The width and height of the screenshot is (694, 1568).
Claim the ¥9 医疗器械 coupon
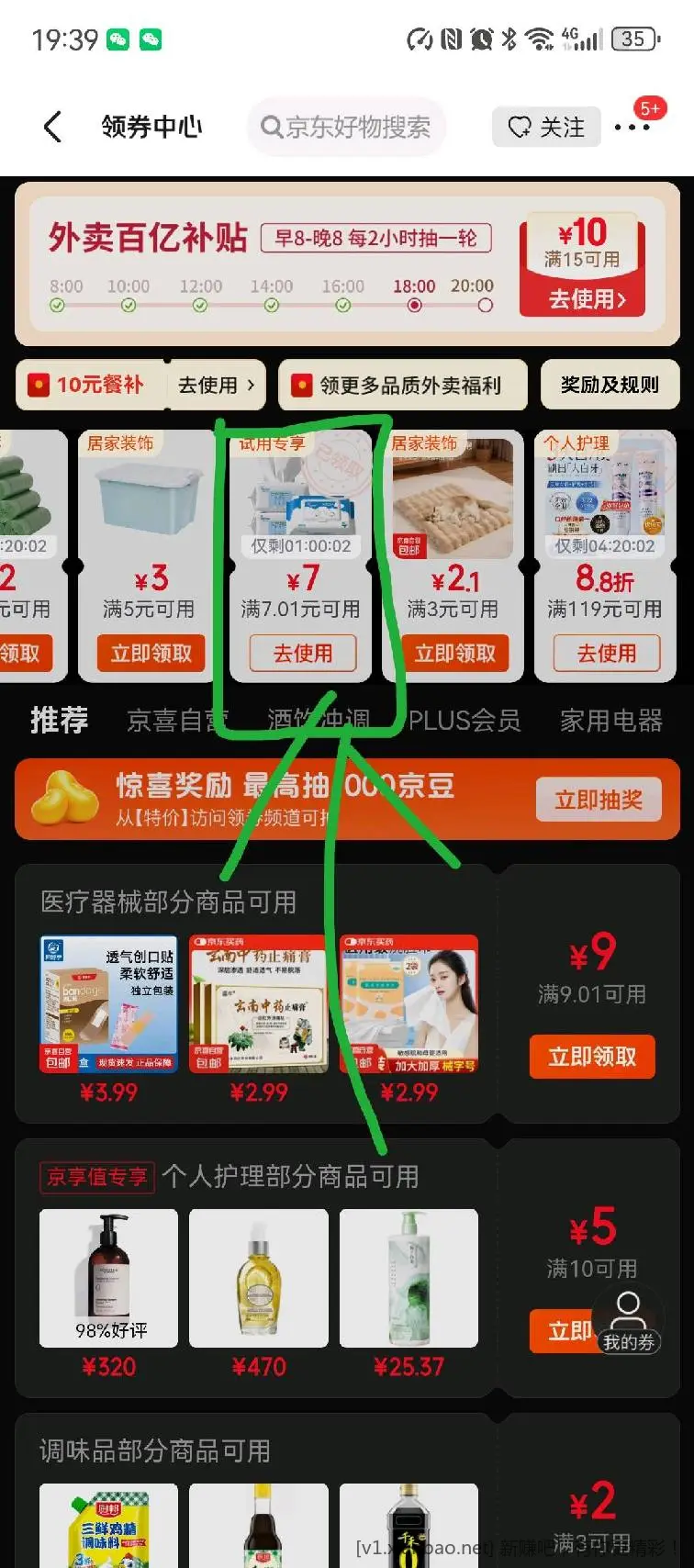point(592,1057)
